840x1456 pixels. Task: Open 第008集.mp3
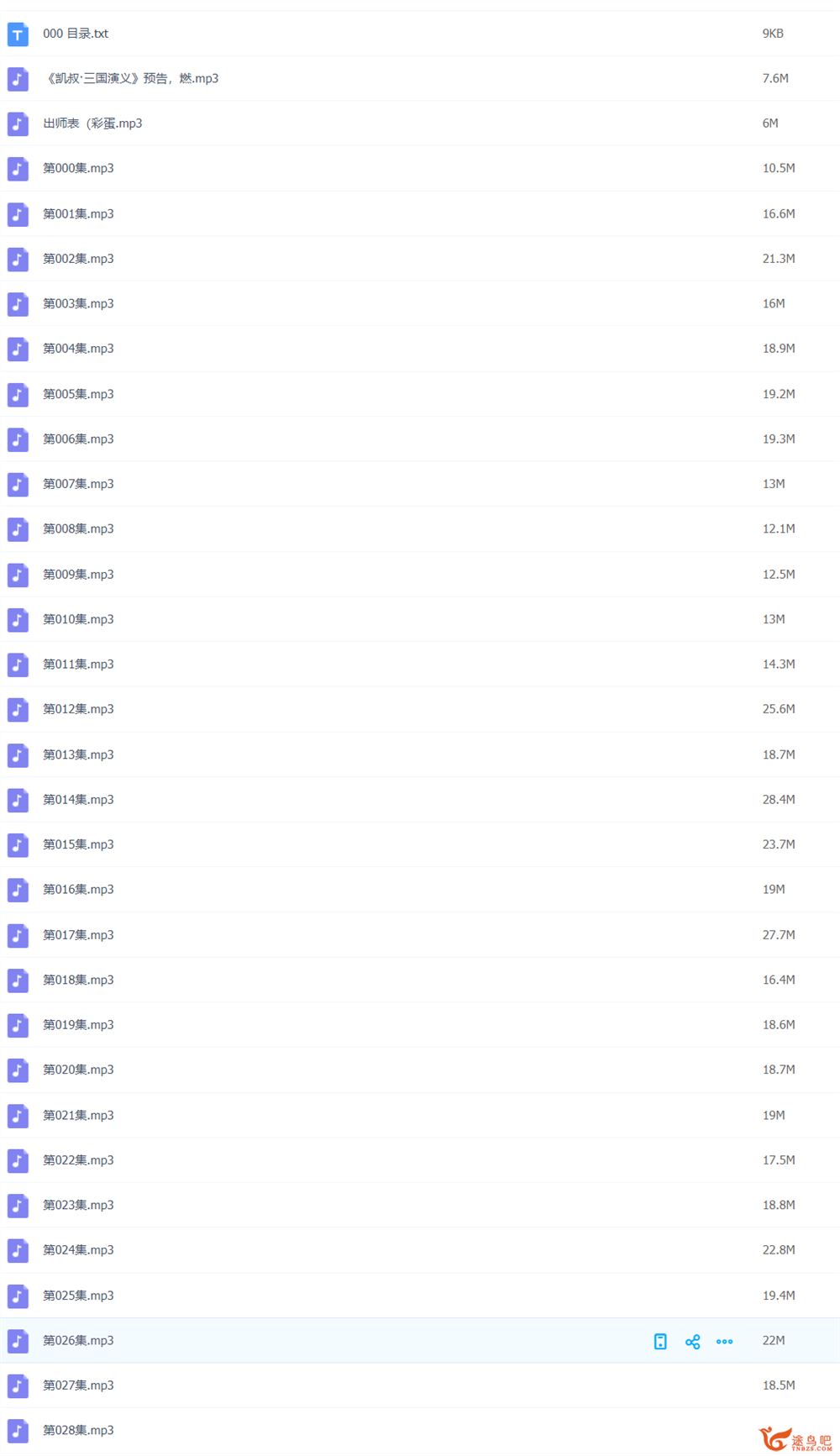pos(78,528)
